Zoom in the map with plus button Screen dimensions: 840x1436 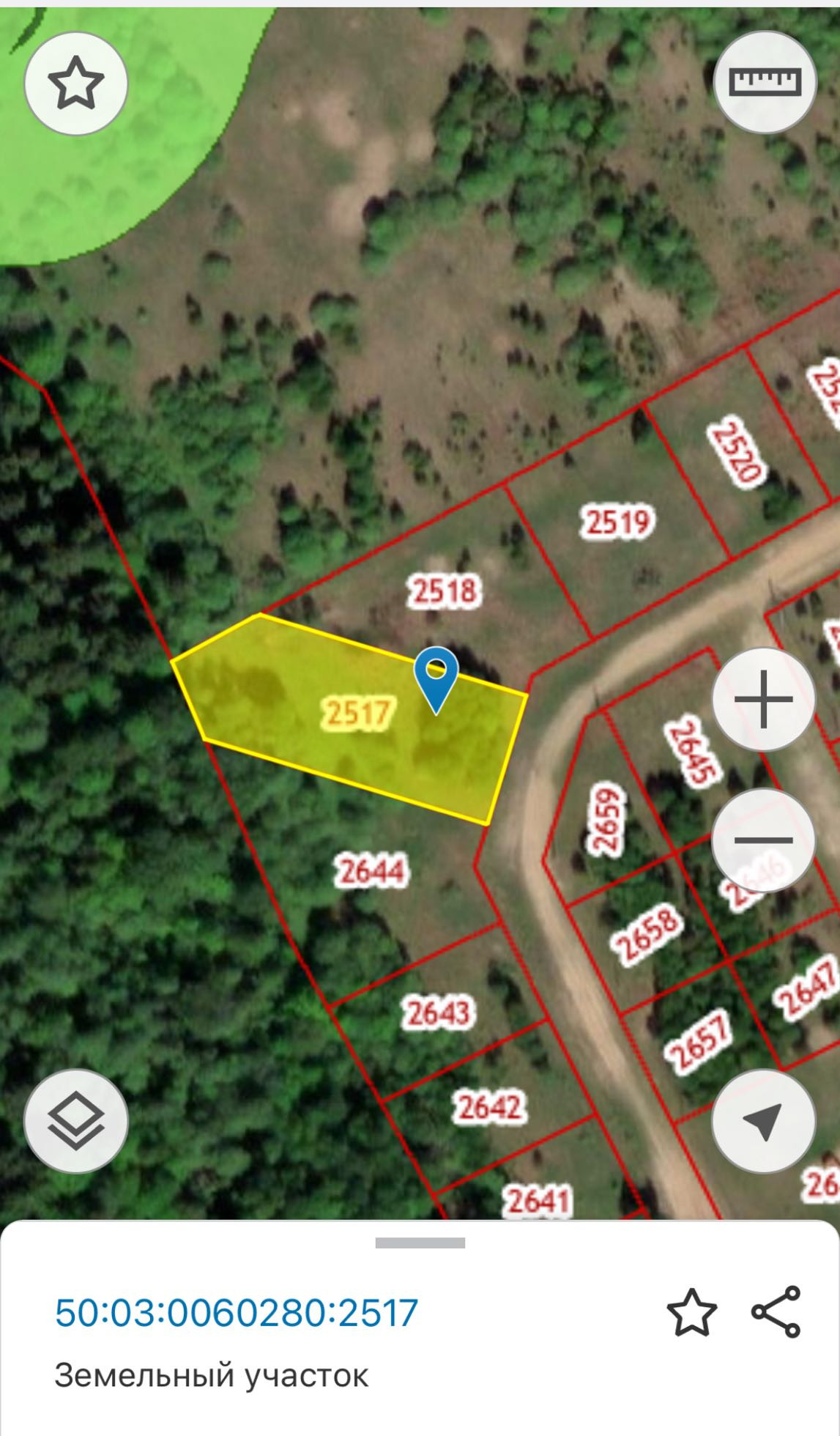pyautogui.click(x=763, y=699)
